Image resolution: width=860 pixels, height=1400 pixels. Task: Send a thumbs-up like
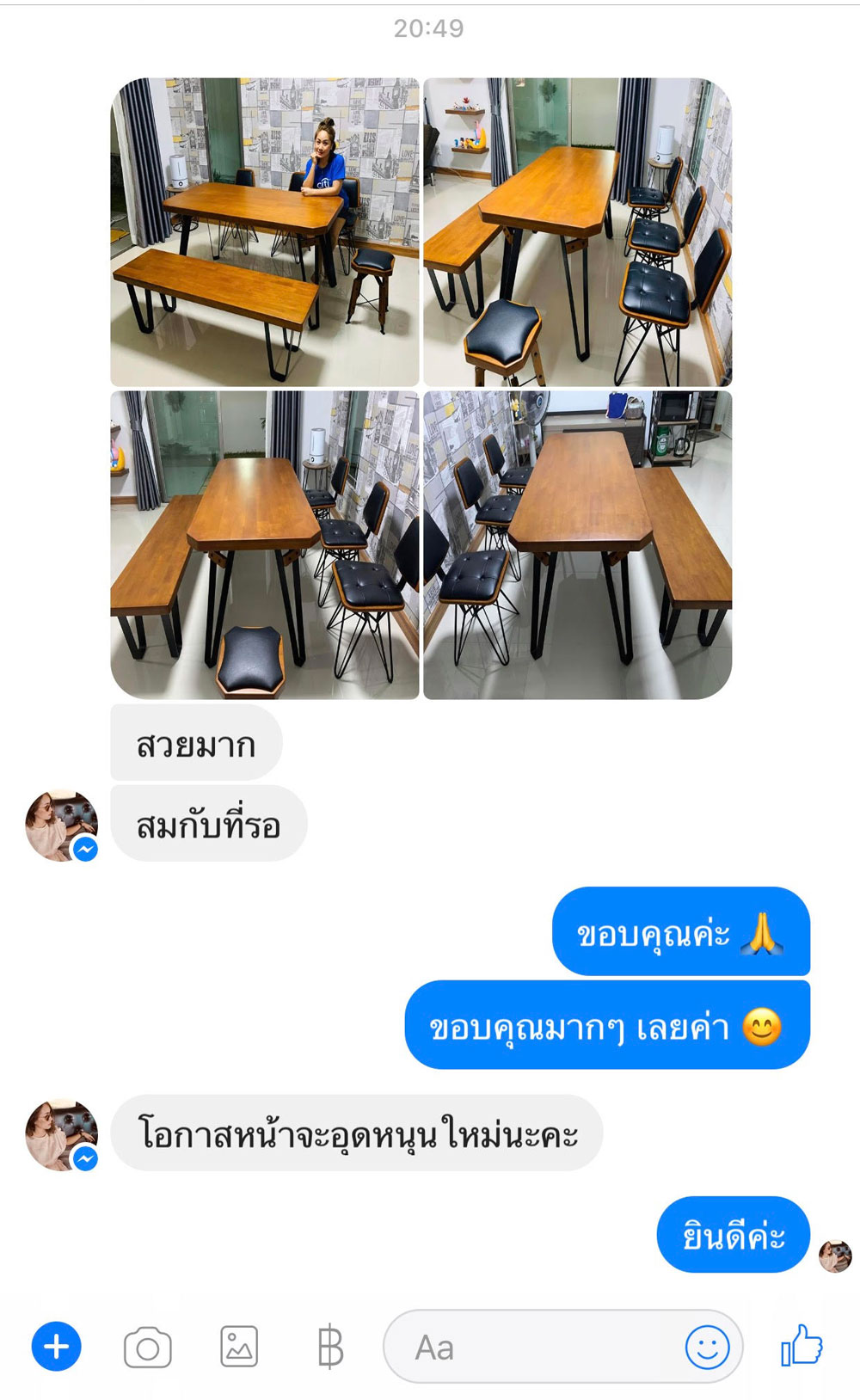click(x=802, y=1346)
